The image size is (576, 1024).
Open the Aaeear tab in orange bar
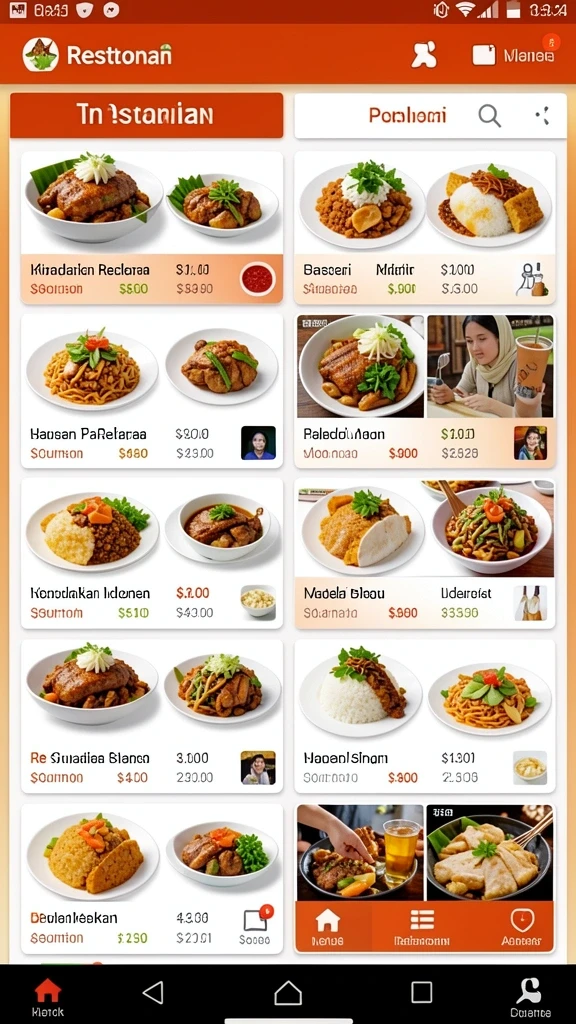point(521,927)
